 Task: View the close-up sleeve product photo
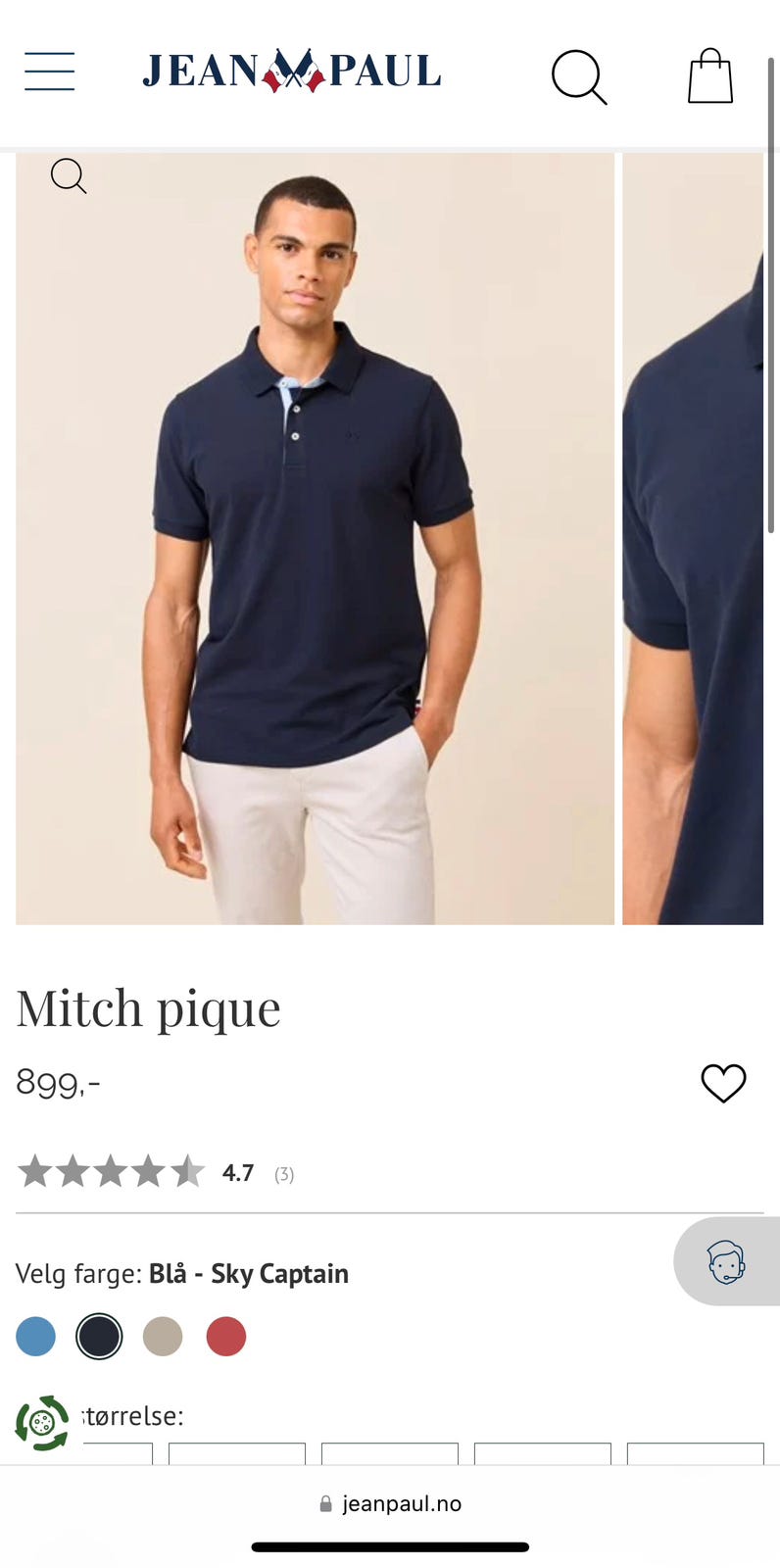(x=693, y=538)
